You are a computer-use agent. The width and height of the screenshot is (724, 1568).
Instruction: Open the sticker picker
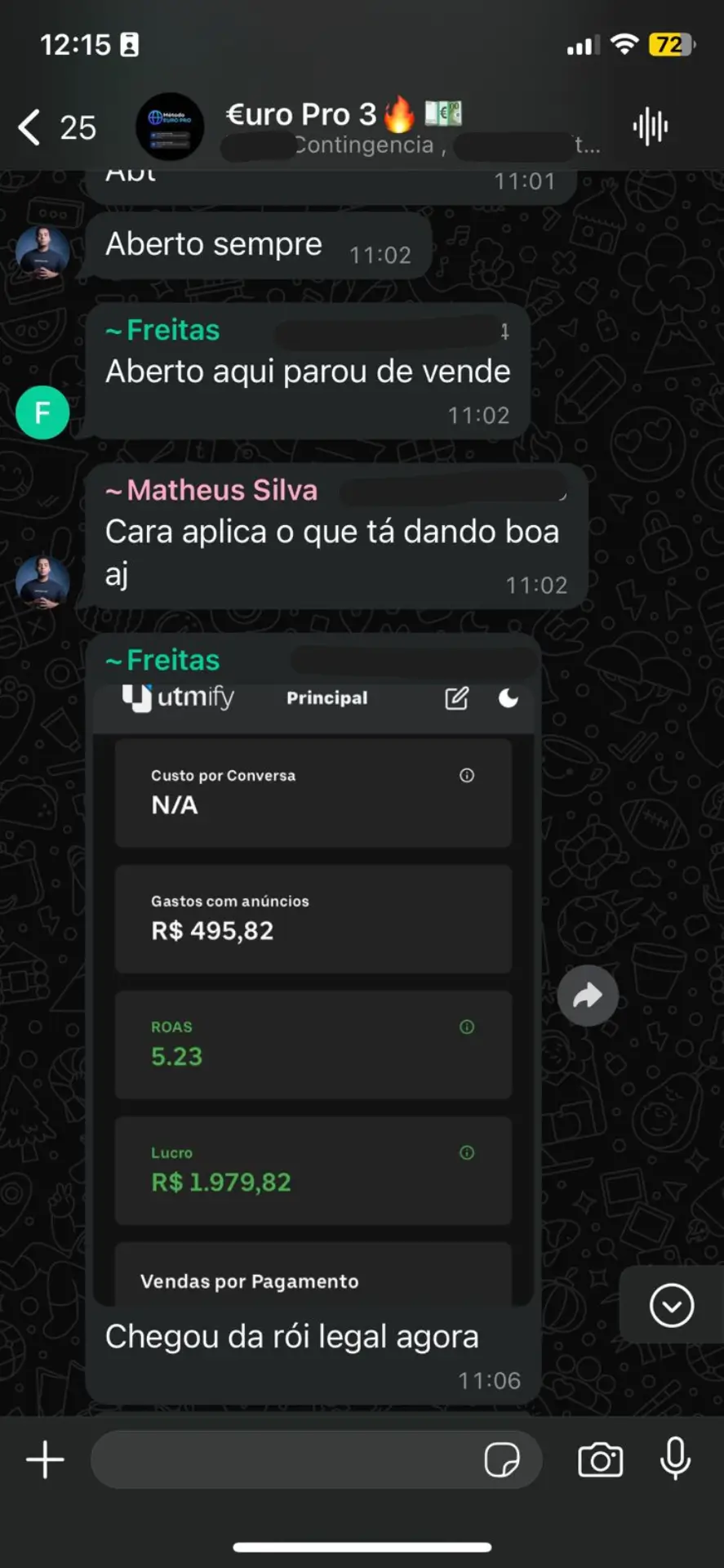point(501,1459)
